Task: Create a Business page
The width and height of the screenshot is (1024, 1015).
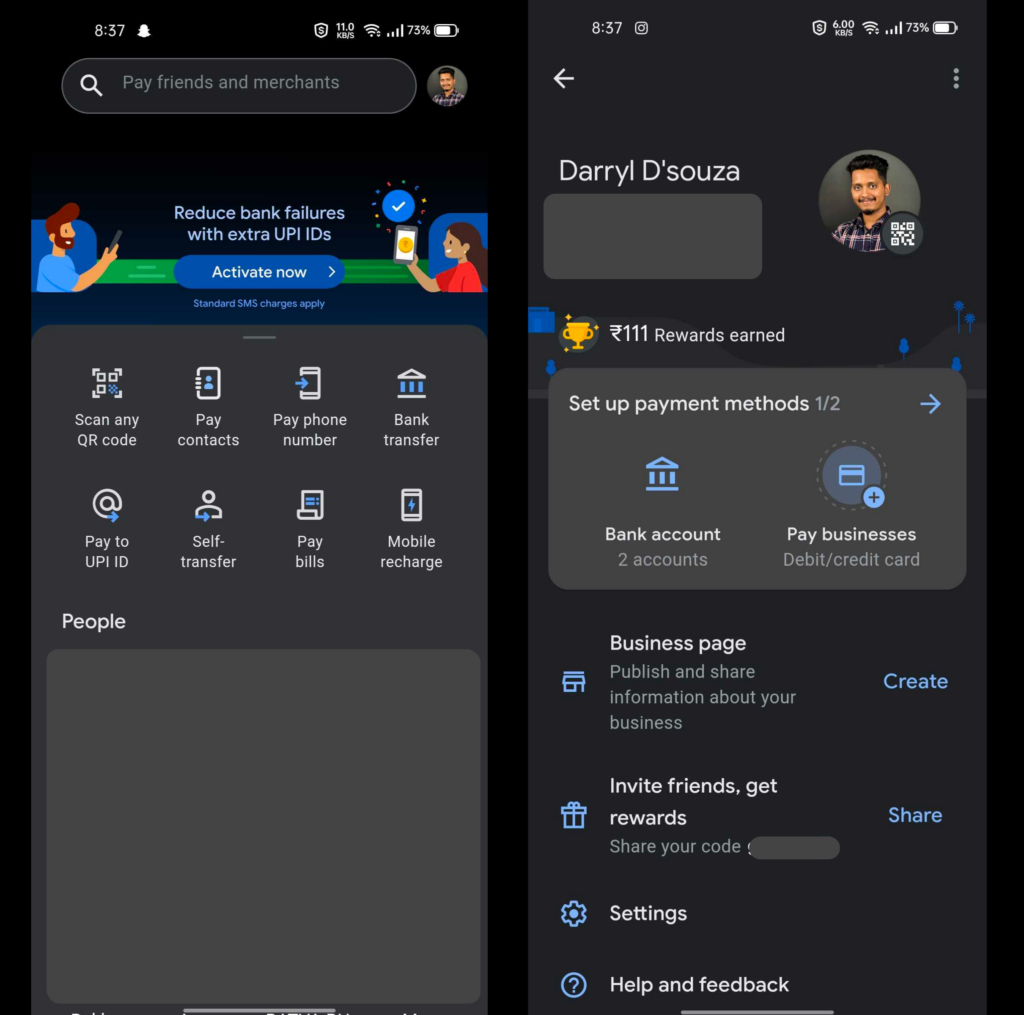Action: tap(915, 681)
